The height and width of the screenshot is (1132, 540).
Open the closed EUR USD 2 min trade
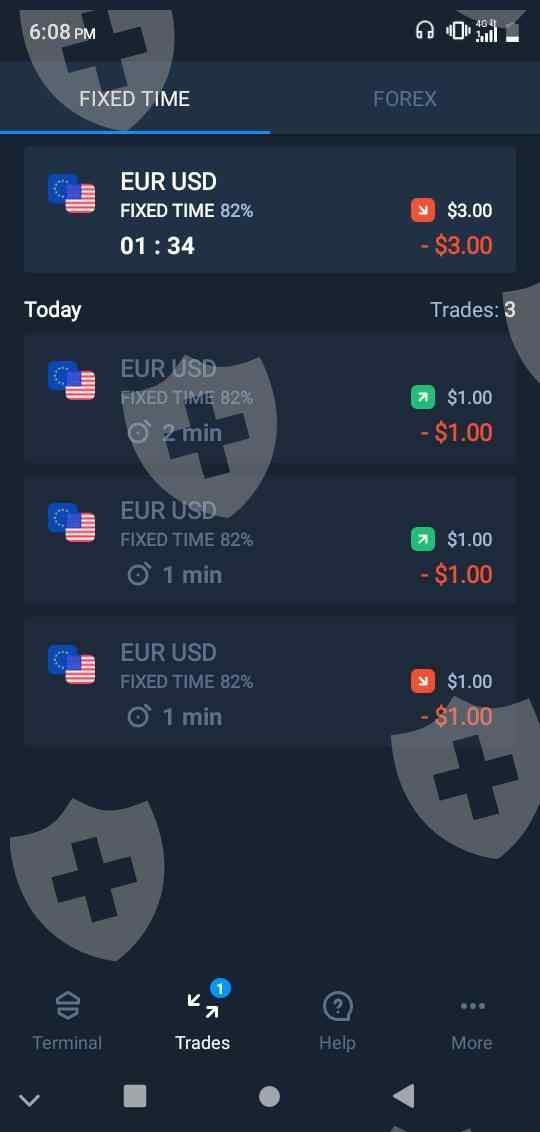(270, 398)
